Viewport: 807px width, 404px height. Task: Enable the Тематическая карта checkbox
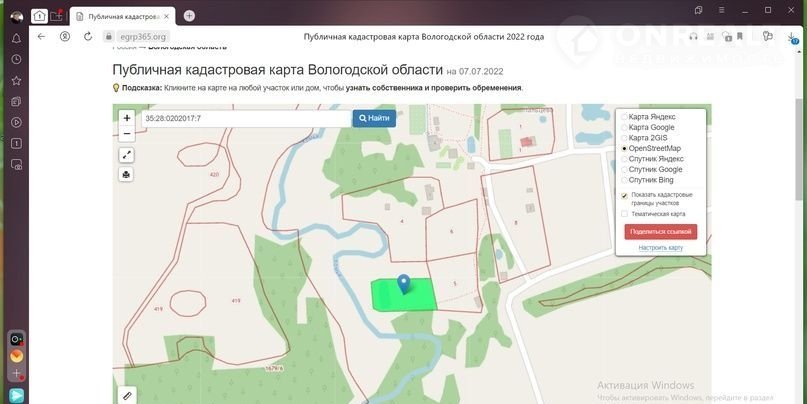[x=625, y=213]
